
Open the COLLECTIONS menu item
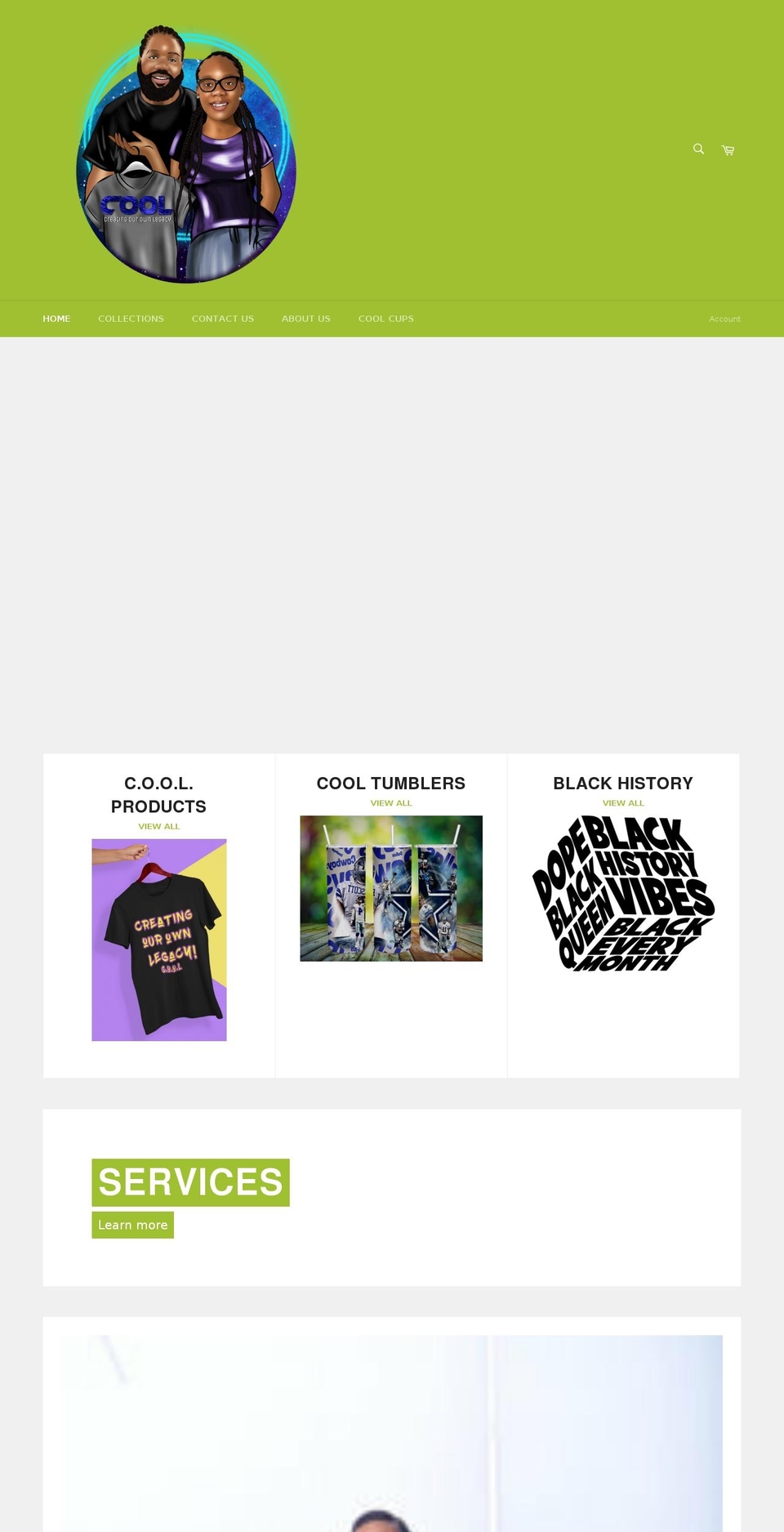(131, 319)
